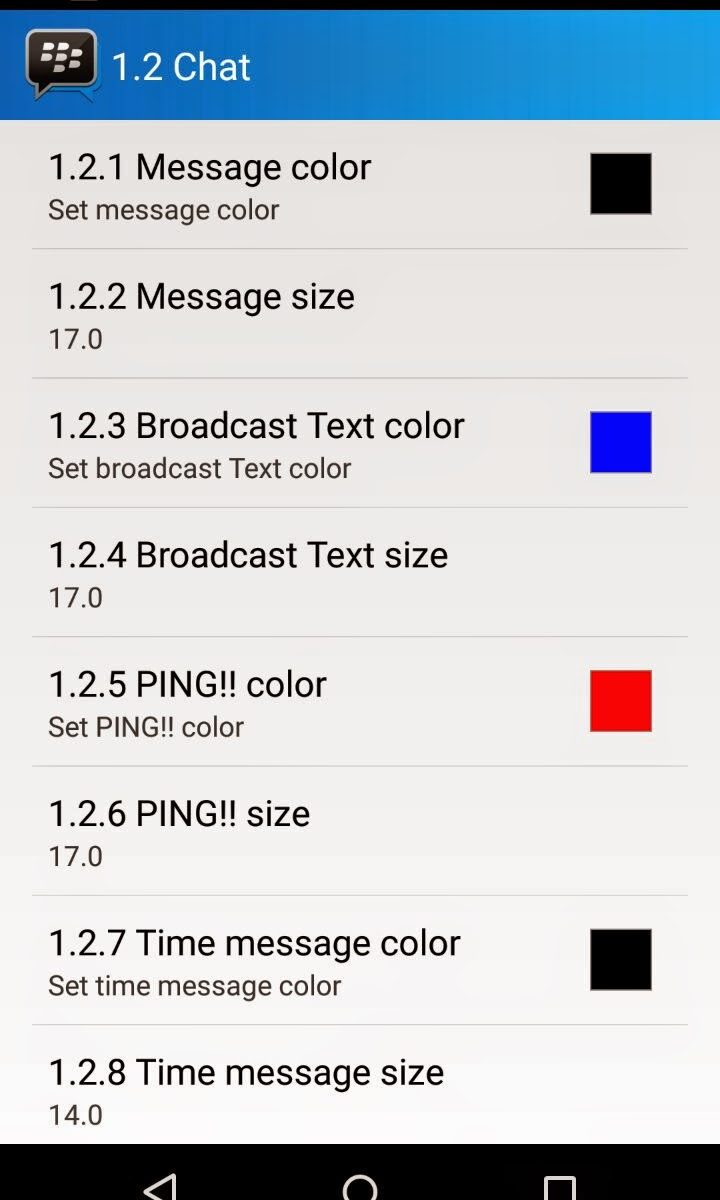Tap the system home button
The width and height of the screenshot is (720, 1200).
[x=360, y=1187]
